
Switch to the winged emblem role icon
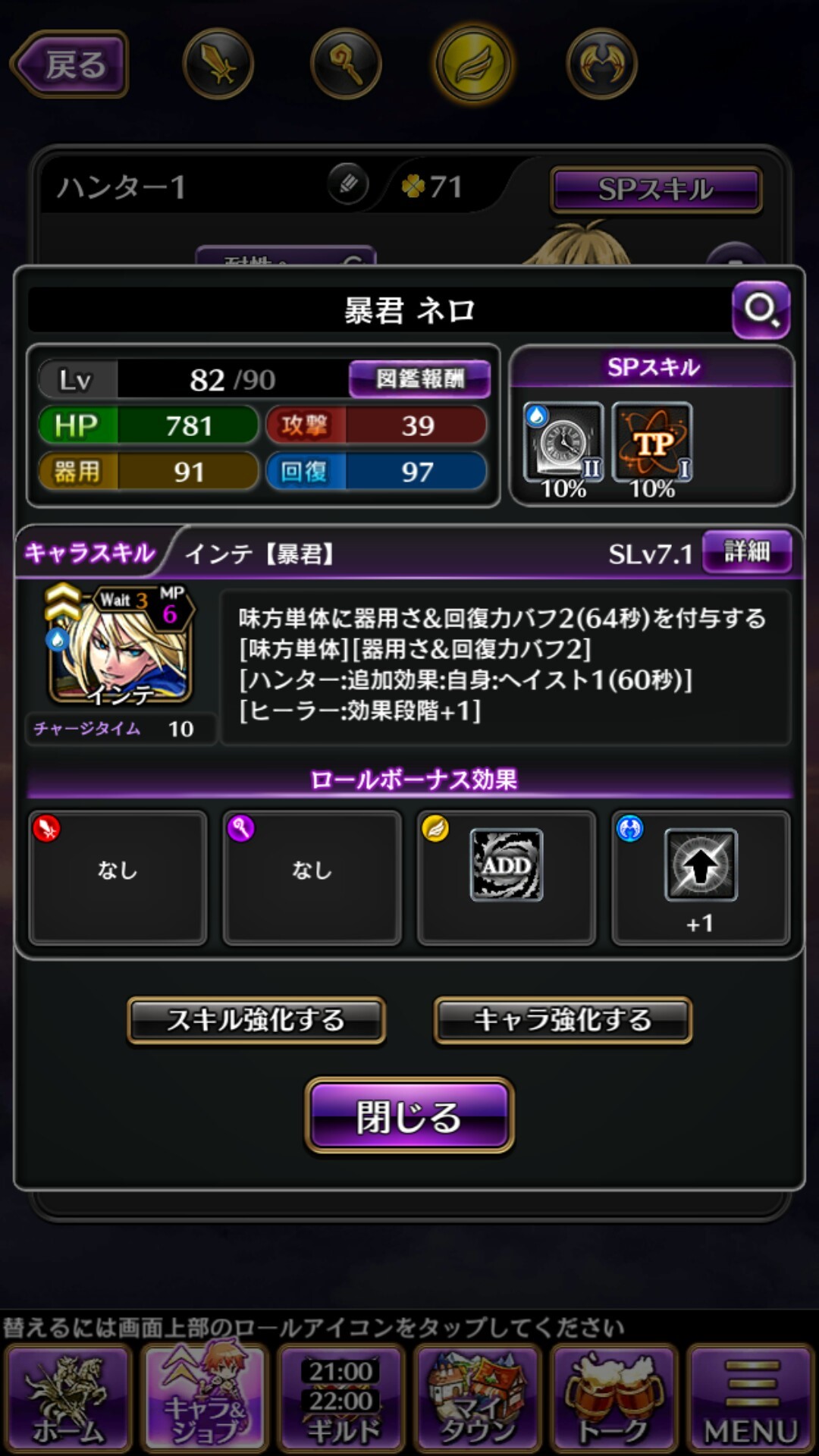tap(601, 65)
